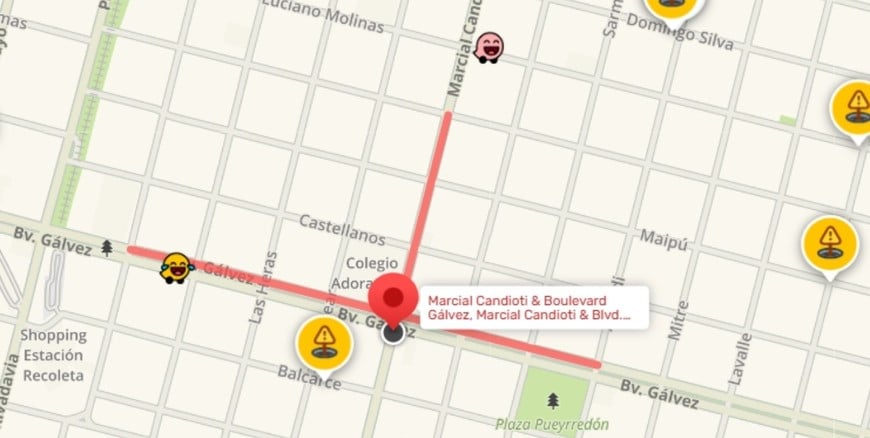Tap the laughing Wazer on Bv. Gálvez
This screenshot has height=438, width=870.
coord(176,267)
